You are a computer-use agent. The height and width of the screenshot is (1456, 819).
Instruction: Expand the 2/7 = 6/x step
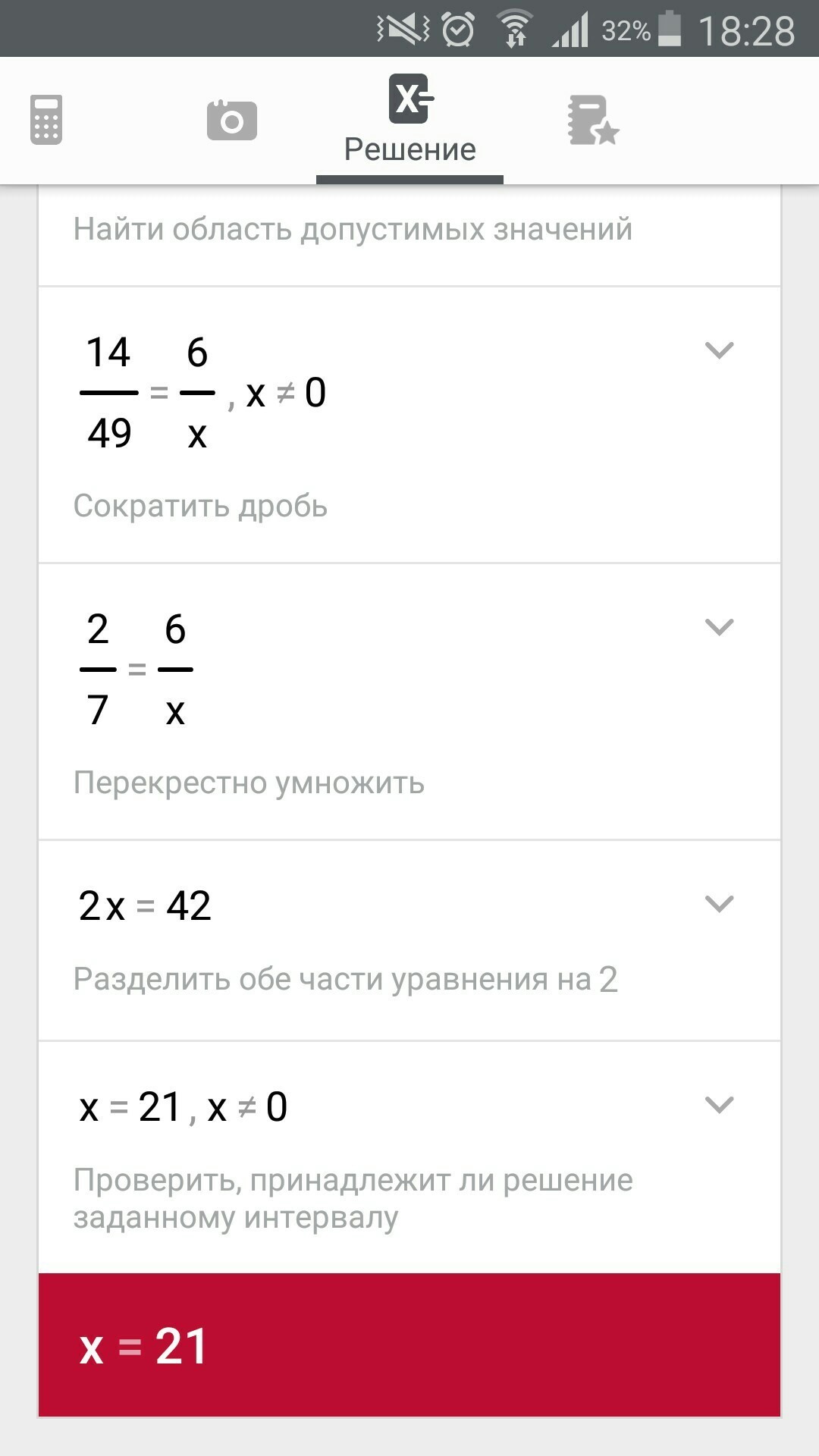[719, 627]
